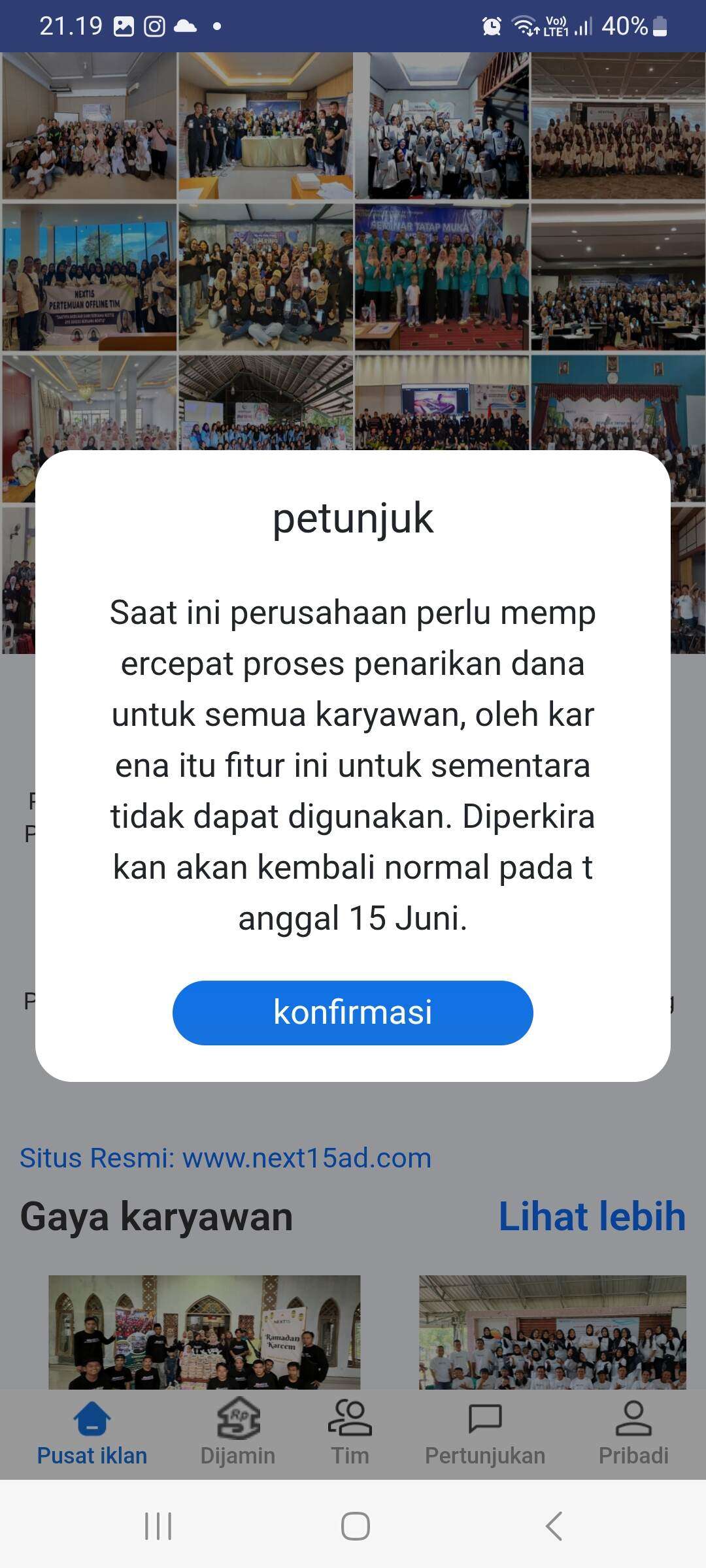
Task: Tap the system back button
Action: pos(554,1526)
